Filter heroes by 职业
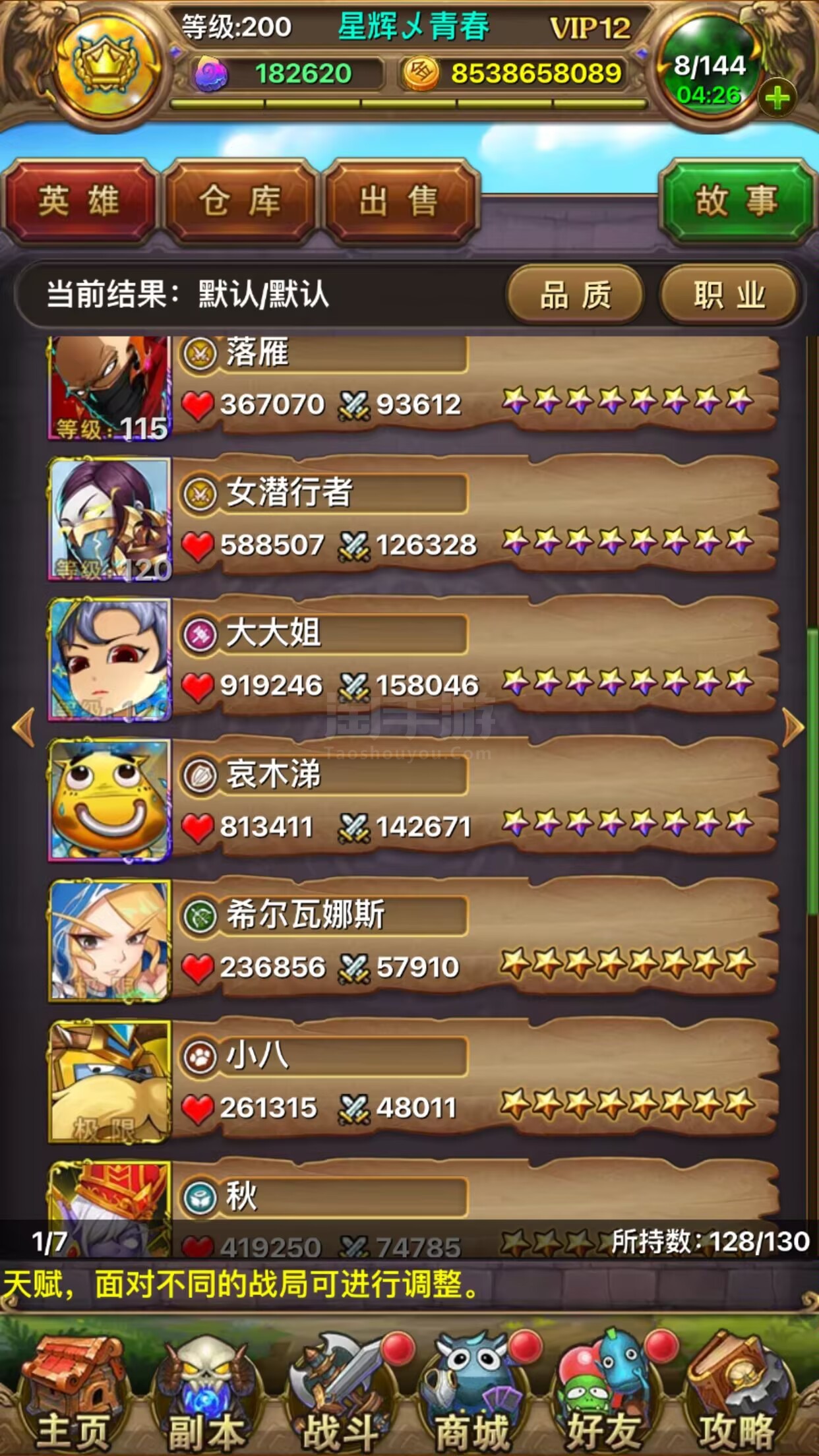Viewport: 819px width, 1456px height. [x=729, y=295]
